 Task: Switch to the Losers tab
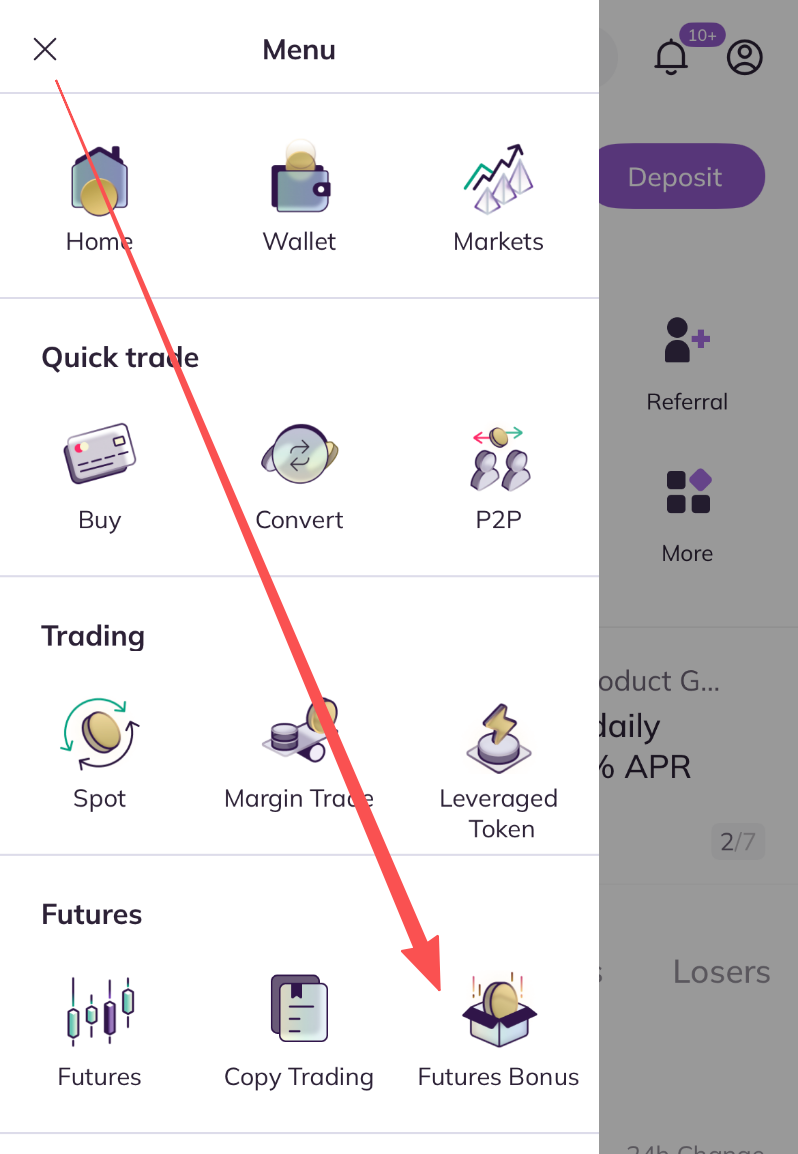[721, 971]
